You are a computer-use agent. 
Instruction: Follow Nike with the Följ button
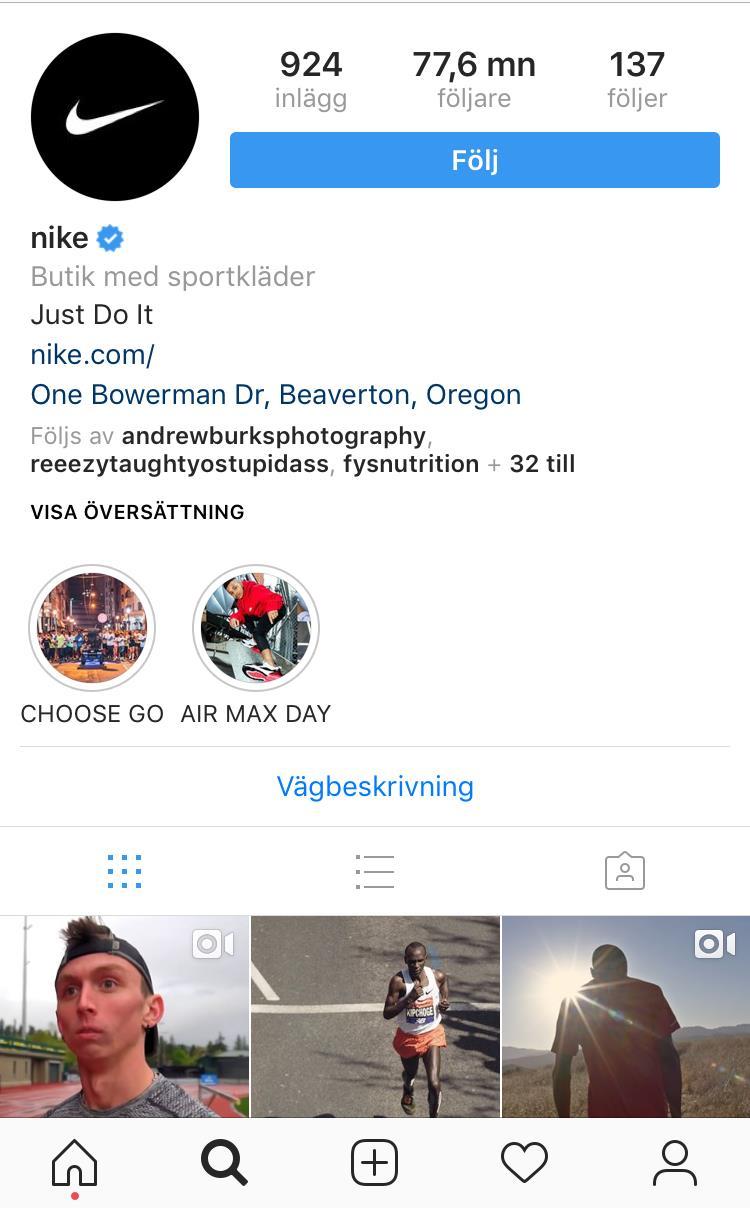[x=474, y=160]
